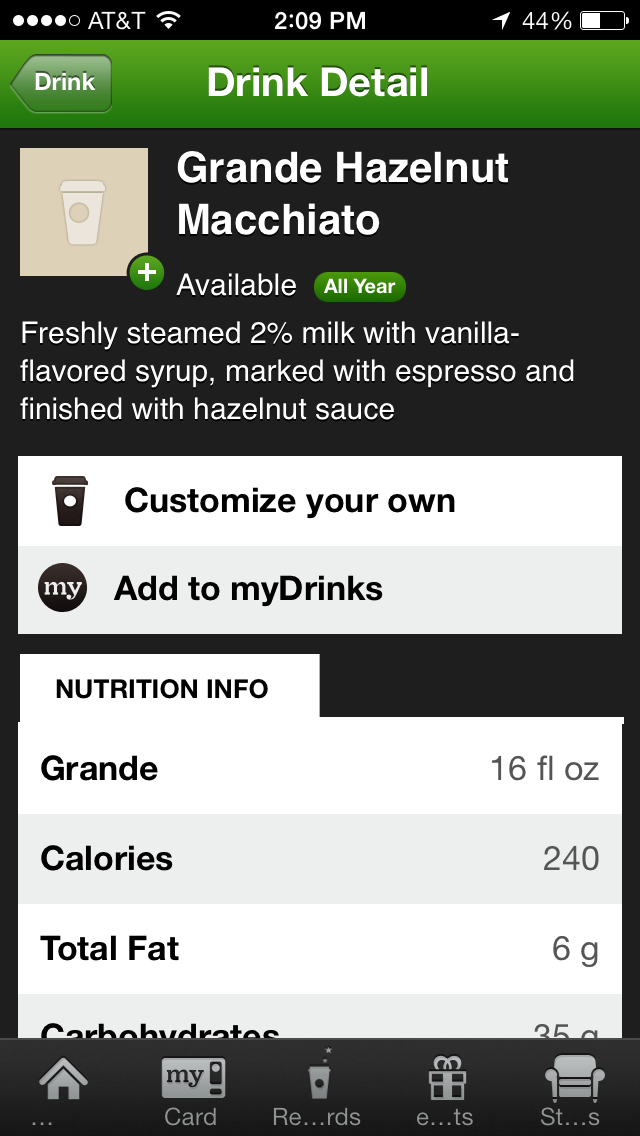The height and width of the screenshot is (1136, 640).
Task: Switch to the my Card tab
Action: 191,1087
